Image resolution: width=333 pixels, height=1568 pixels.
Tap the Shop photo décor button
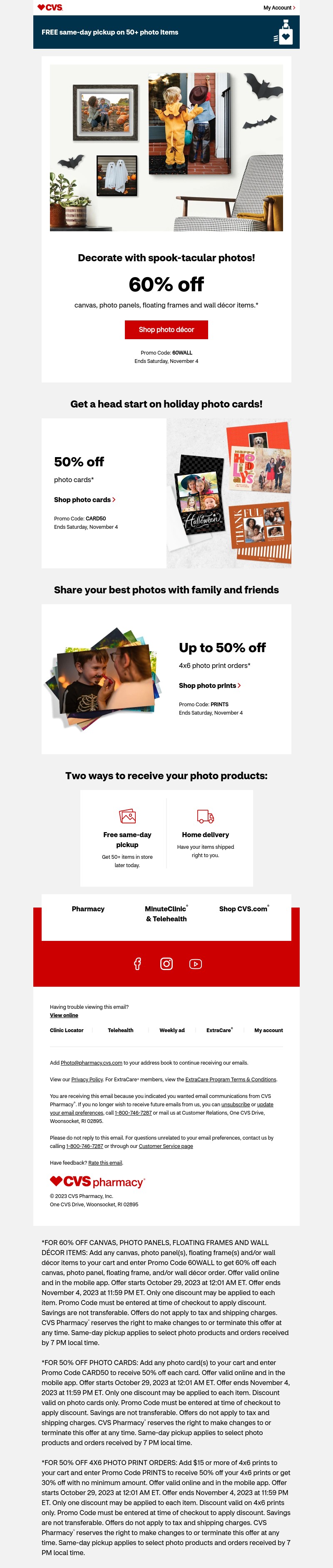click(166, 329)
